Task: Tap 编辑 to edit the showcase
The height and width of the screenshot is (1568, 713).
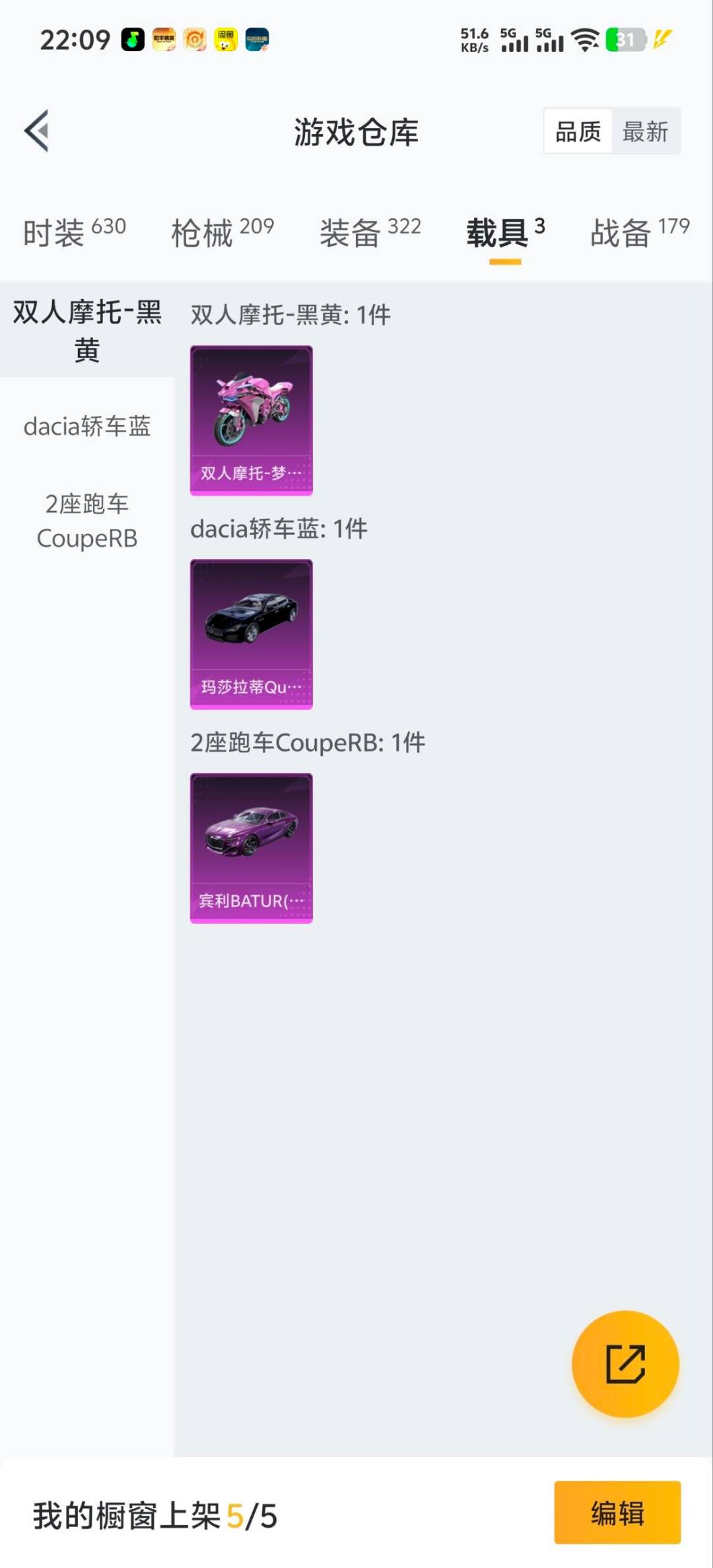Action: (x=617, y=1513)
